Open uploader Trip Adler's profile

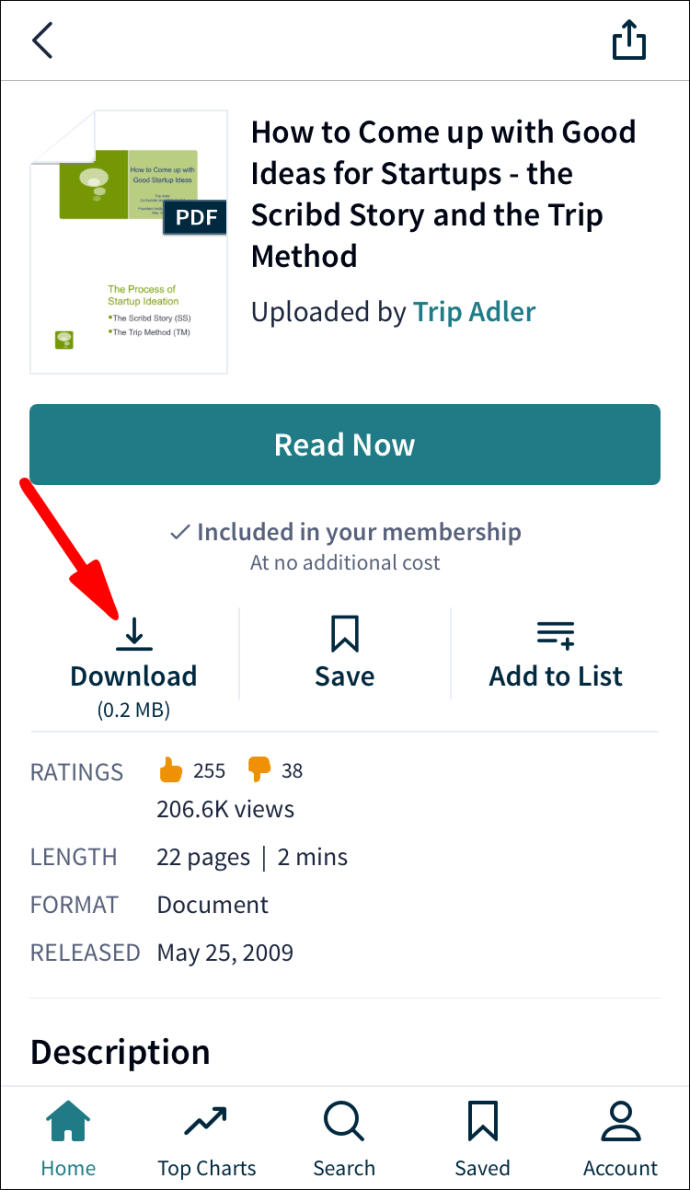(x=474, y=312)
